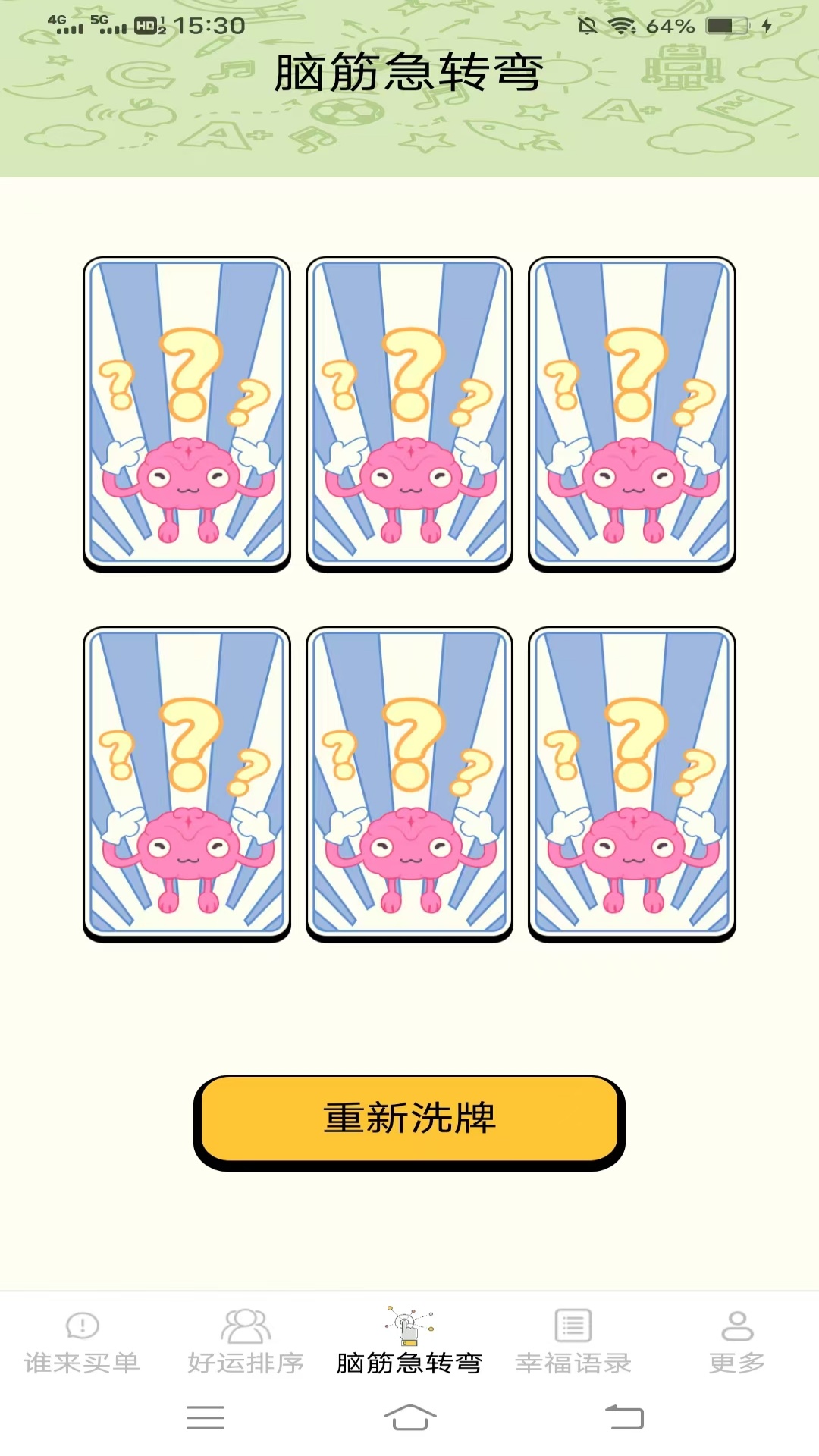This screenshot has height=1456, width=819.
Task: Open the 更多 tab
Action: coord(737,1342)
